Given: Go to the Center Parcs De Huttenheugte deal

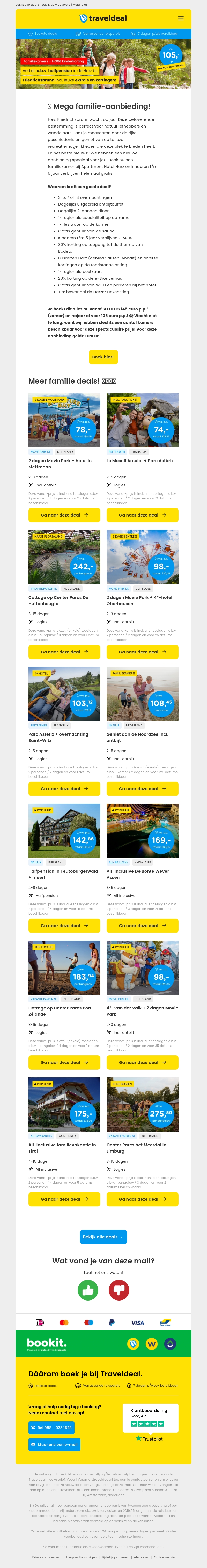Looking at the screenshot, I should [x=64, y=652].
